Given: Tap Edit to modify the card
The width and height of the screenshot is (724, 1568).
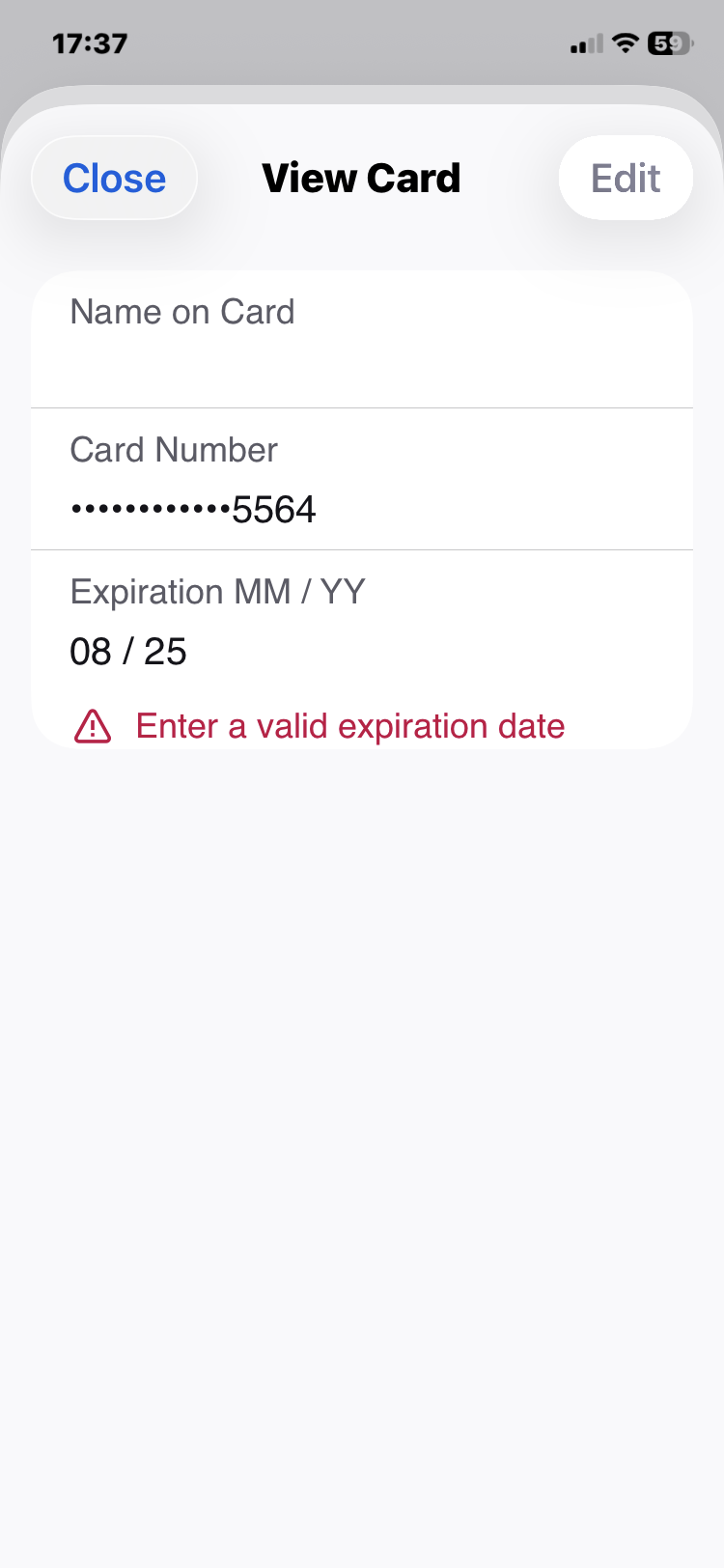Looking at the screenshot, I should (x=626, y=179).
